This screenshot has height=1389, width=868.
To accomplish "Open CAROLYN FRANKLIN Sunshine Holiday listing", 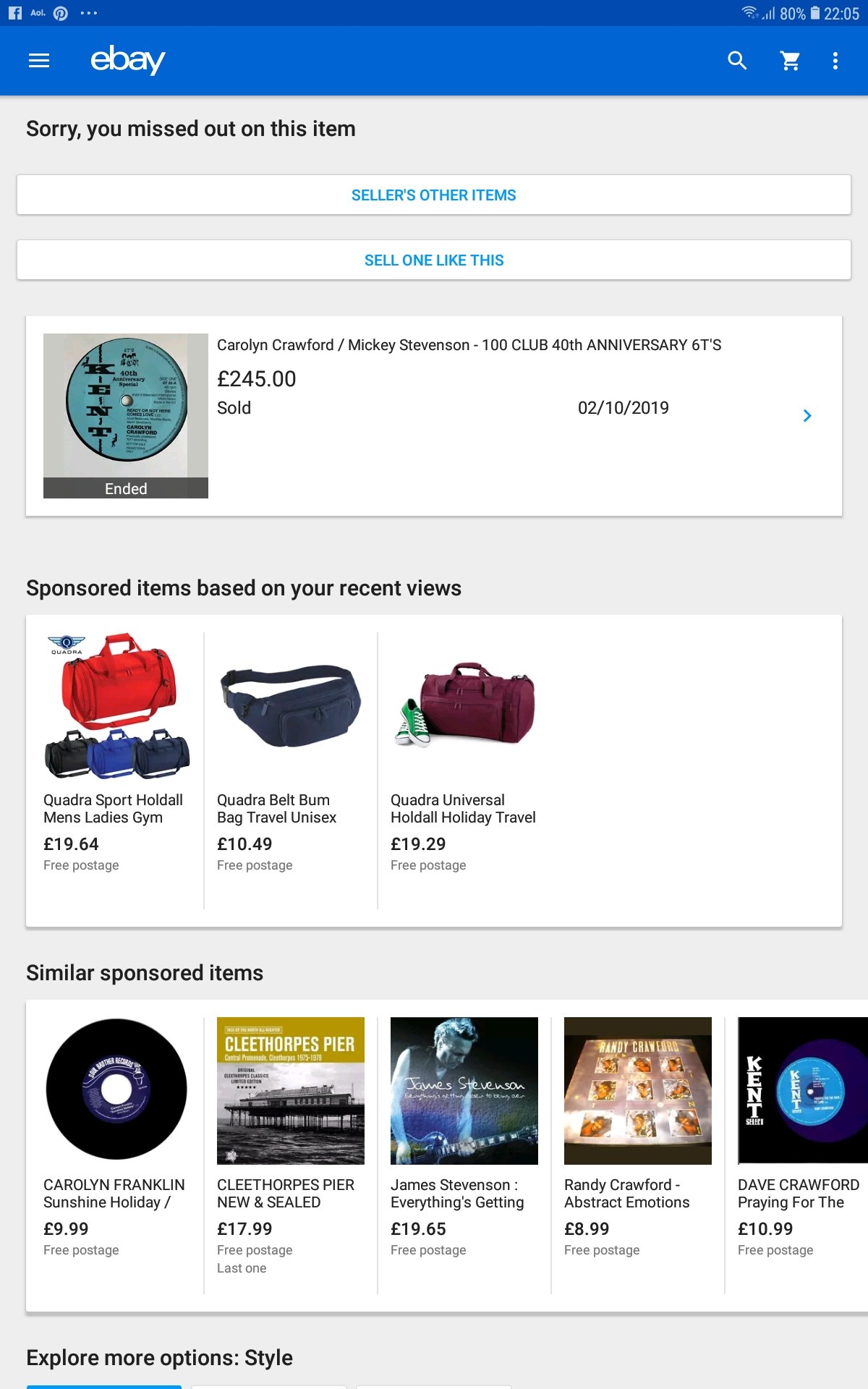I will tap(116, 1143).
